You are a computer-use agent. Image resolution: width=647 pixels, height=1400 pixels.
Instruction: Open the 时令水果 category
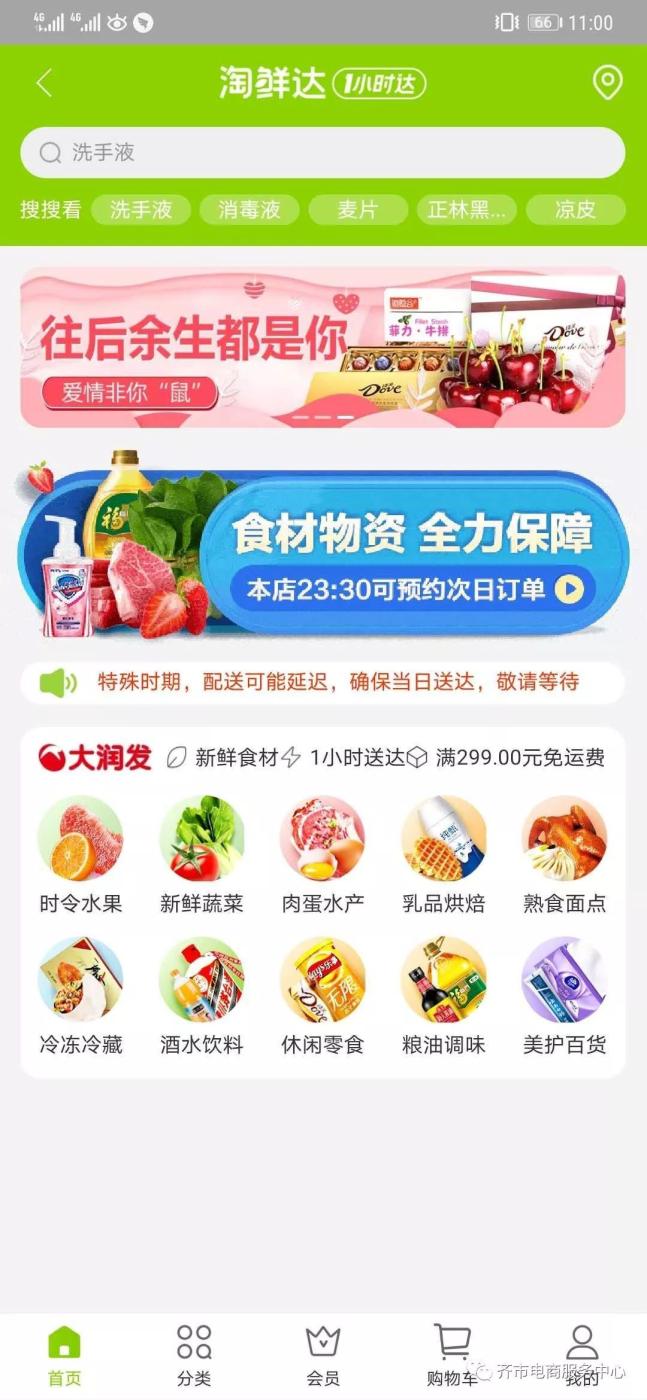pyautogui.click(x=80, y=855)
